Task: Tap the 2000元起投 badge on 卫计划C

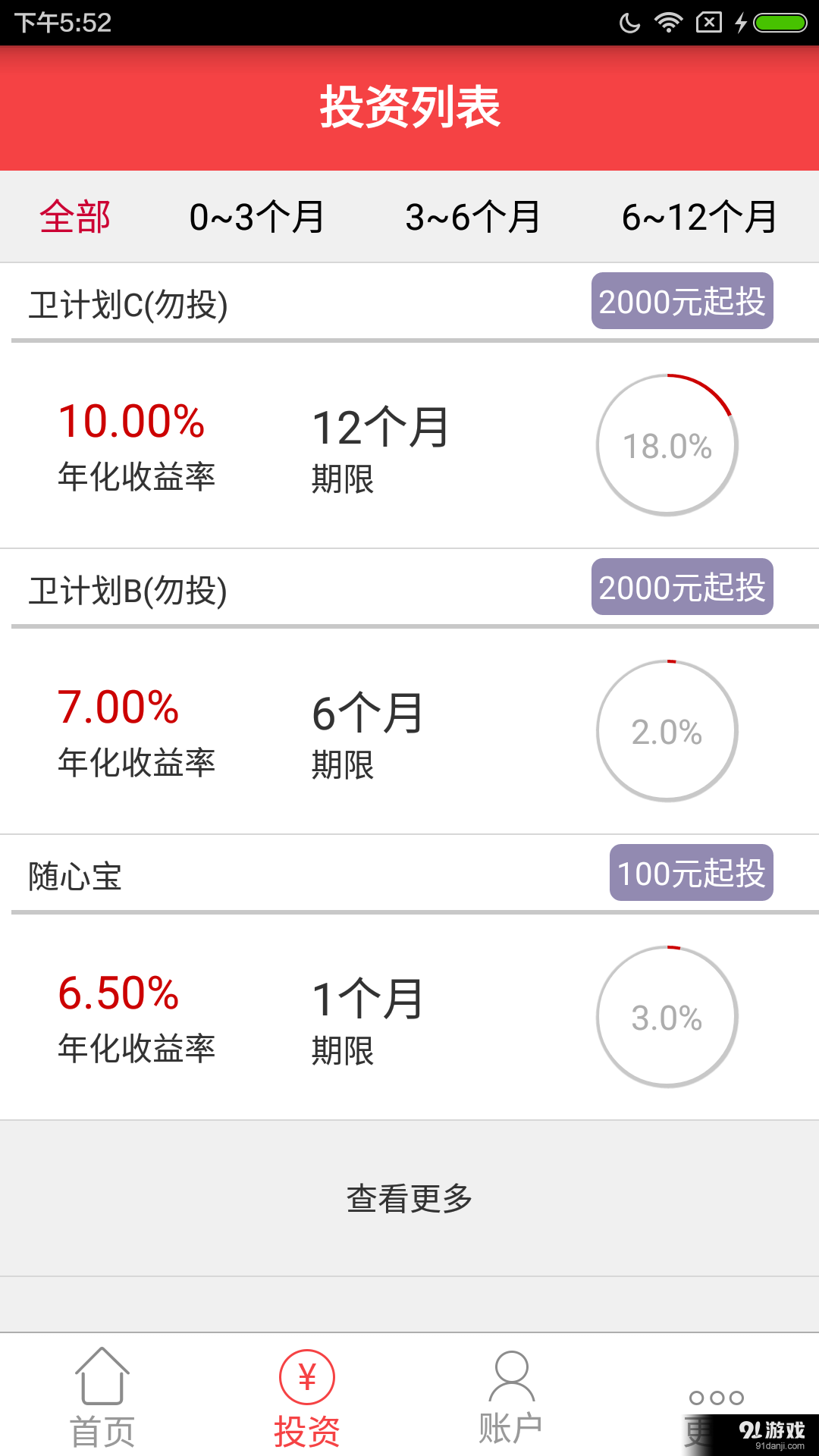Action: (x=681, y=302)
